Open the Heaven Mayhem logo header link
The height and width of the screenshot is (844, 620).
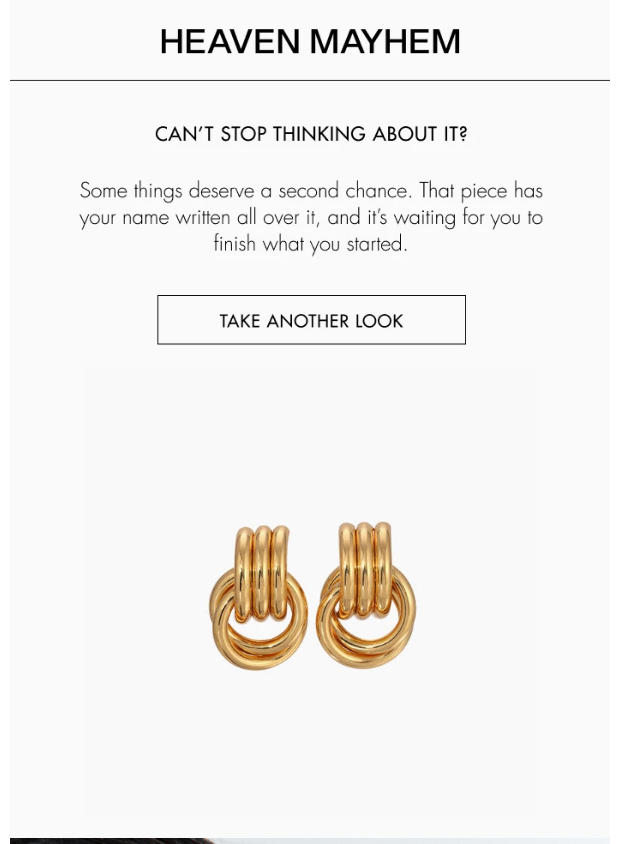pos(310,41)
